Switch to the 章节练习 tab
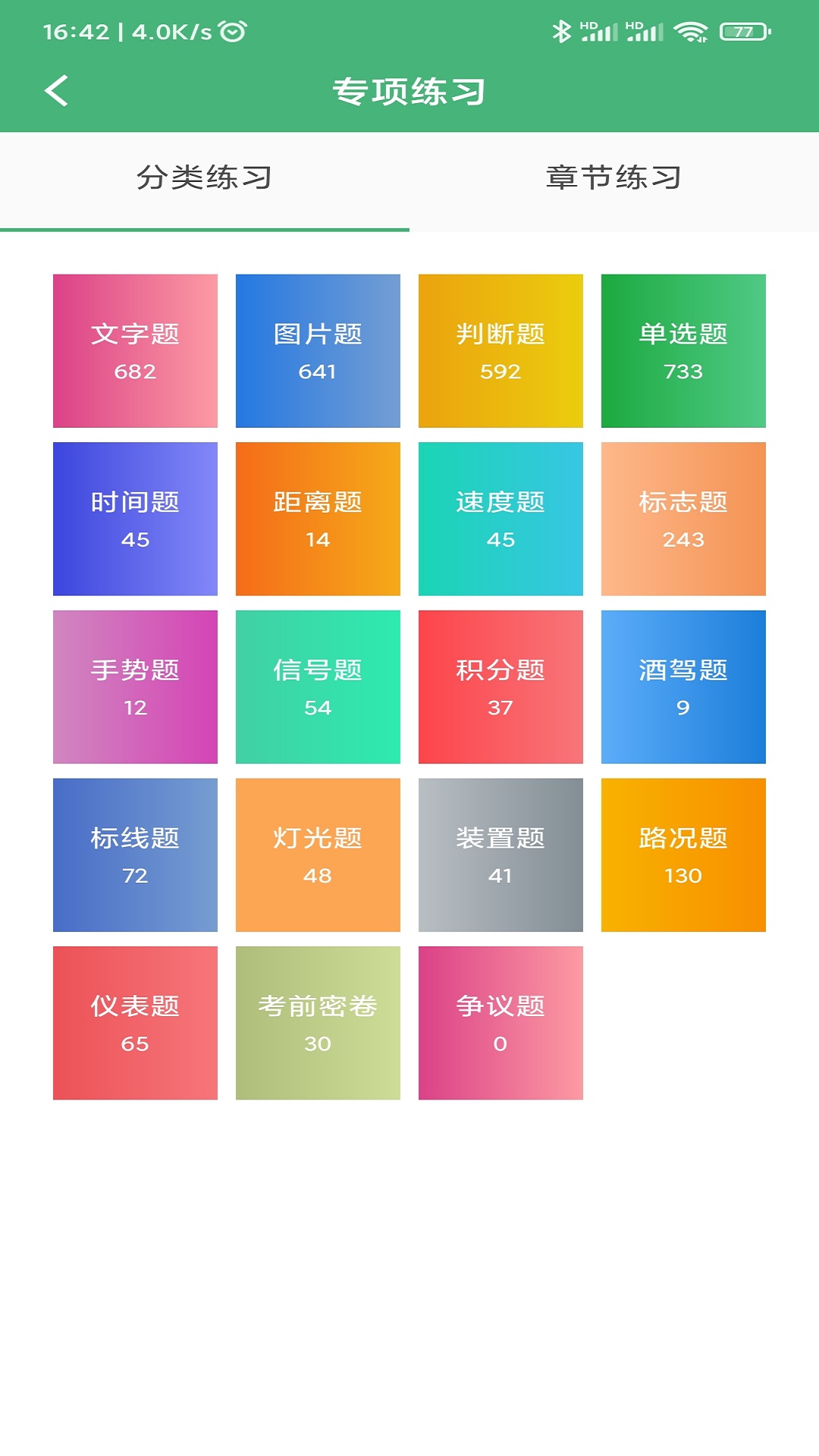 614,179
